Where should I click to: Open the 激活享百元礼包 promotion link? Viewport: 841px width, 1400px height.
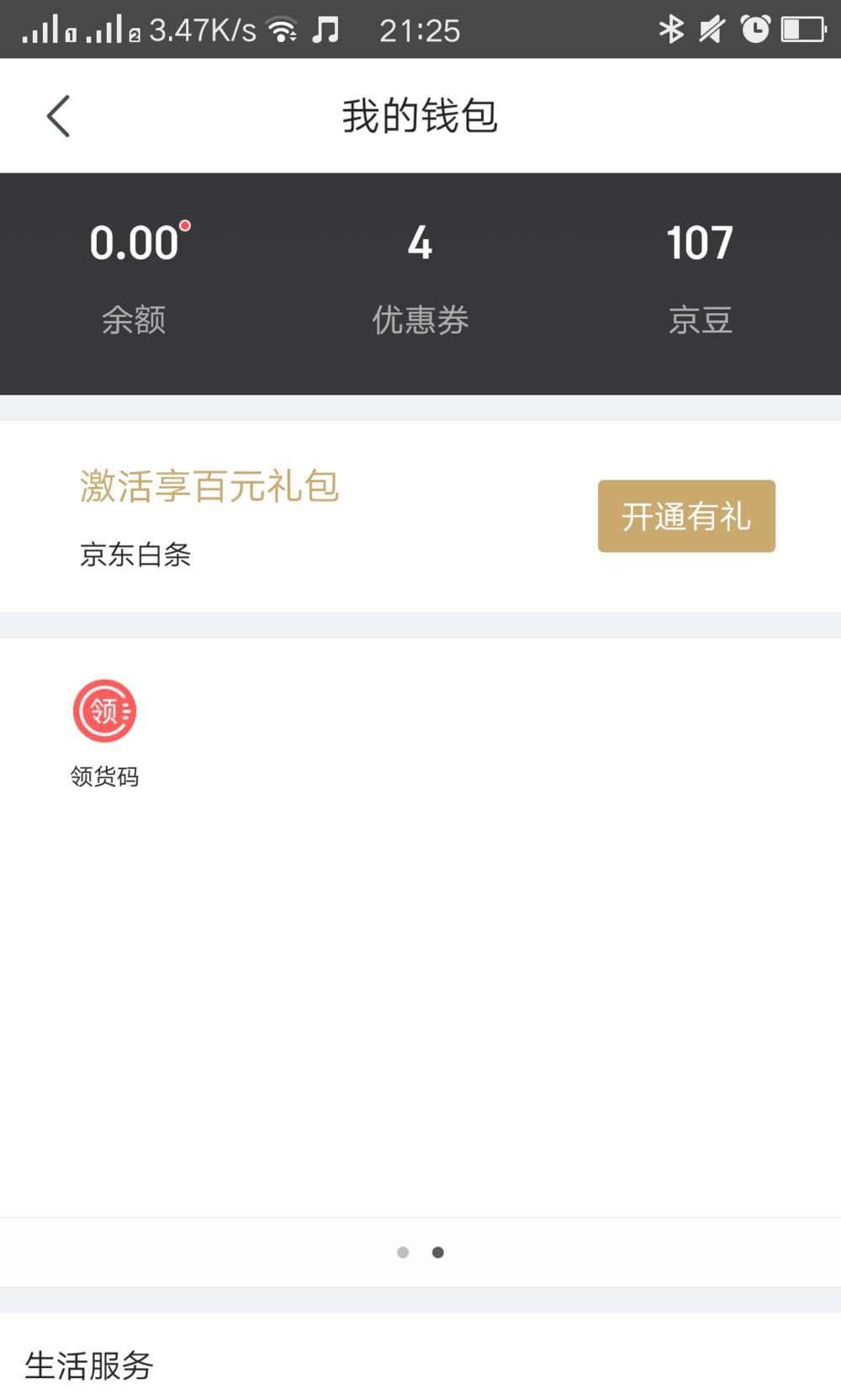[209, 486]
